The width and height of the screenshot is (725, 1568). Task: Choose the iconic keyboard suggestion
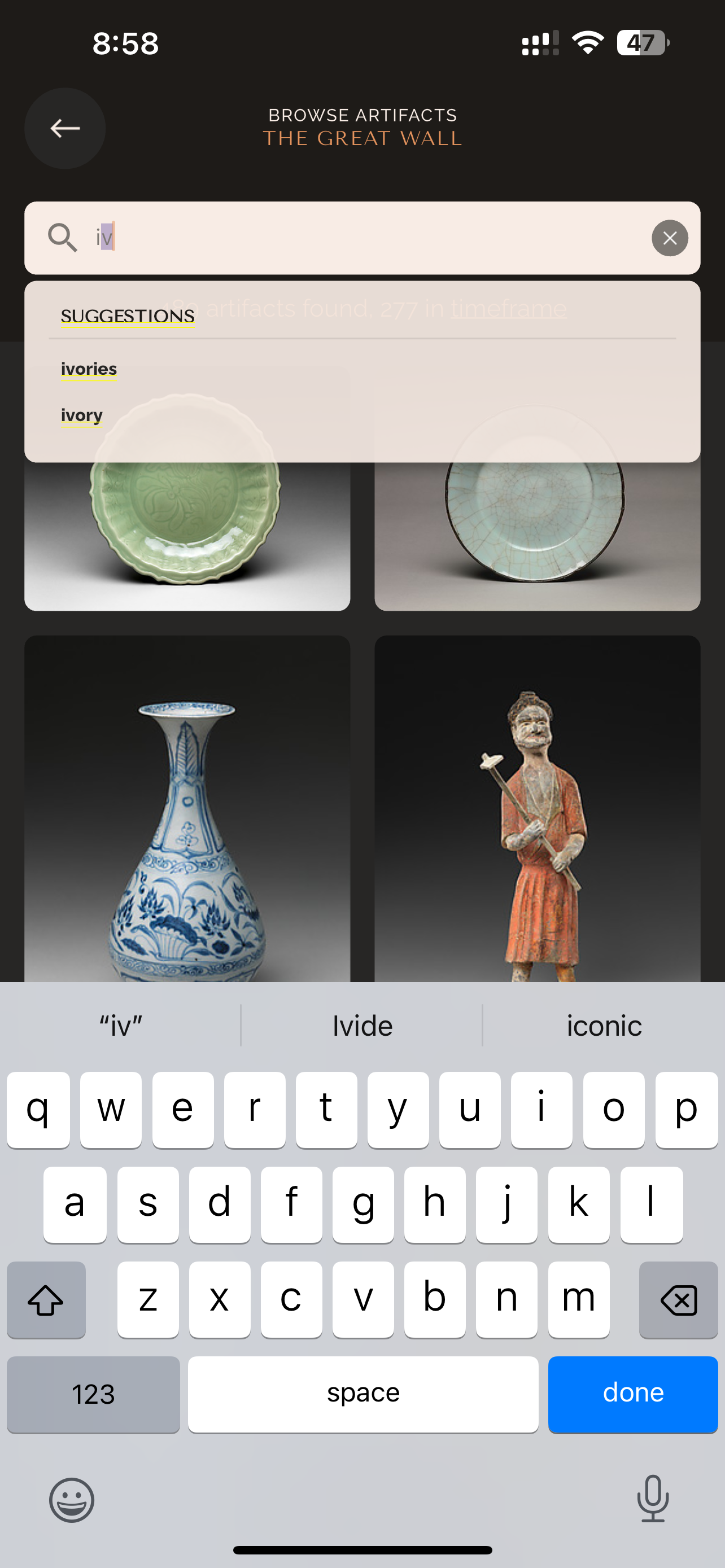603,1025
